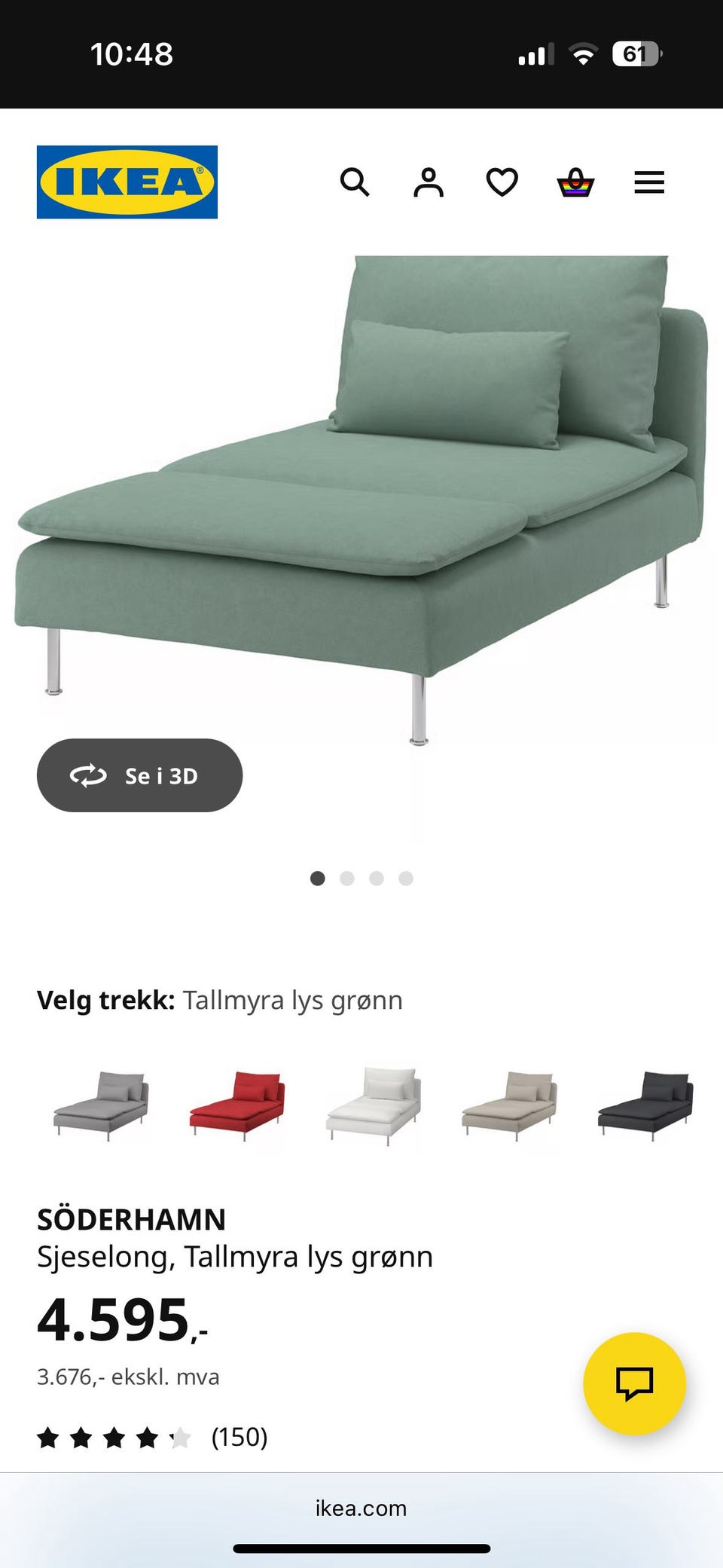Open the yellow chat button
Image resolution: width=723 pixels, height=1568 pixels.
pyautogui.click(x=634, y=1383)
